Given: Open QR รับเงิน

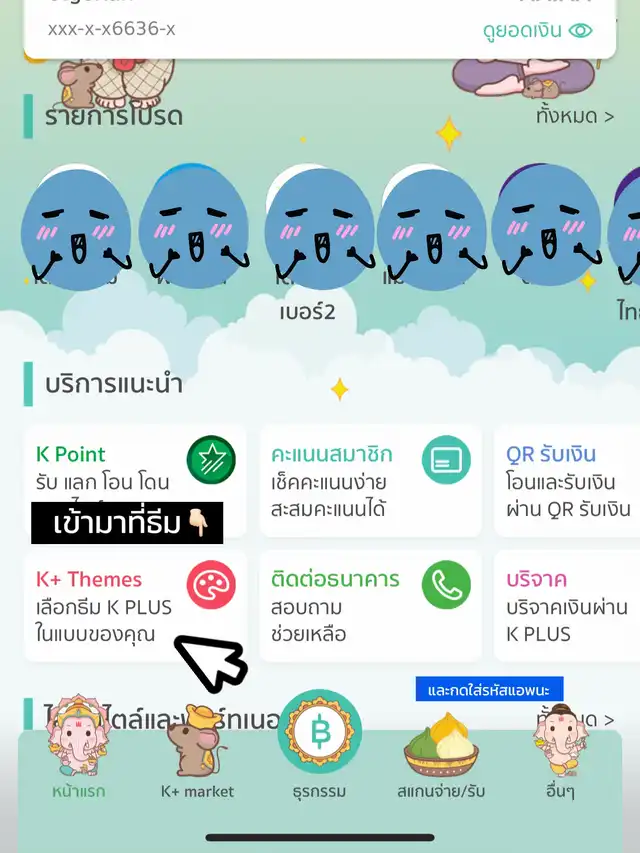Looking at the screenshot, I should tap(568, 480).
